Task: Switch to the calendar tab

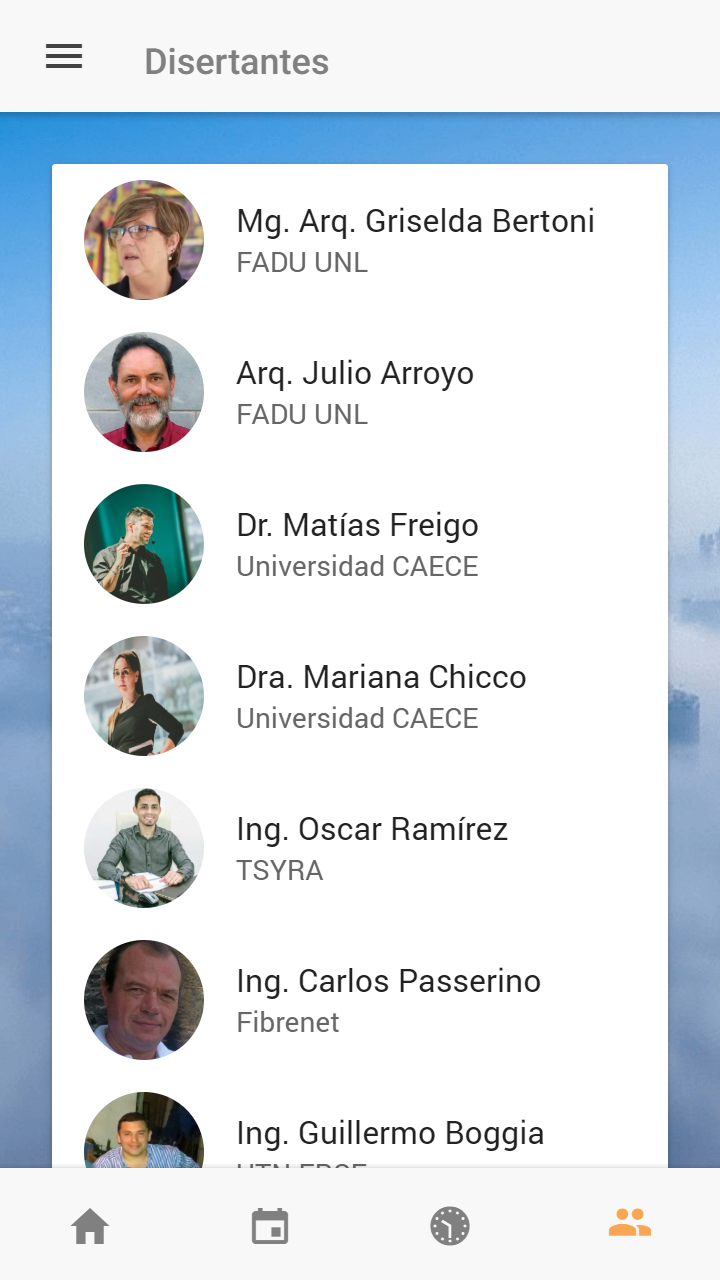Action: tap(270, 1226)
